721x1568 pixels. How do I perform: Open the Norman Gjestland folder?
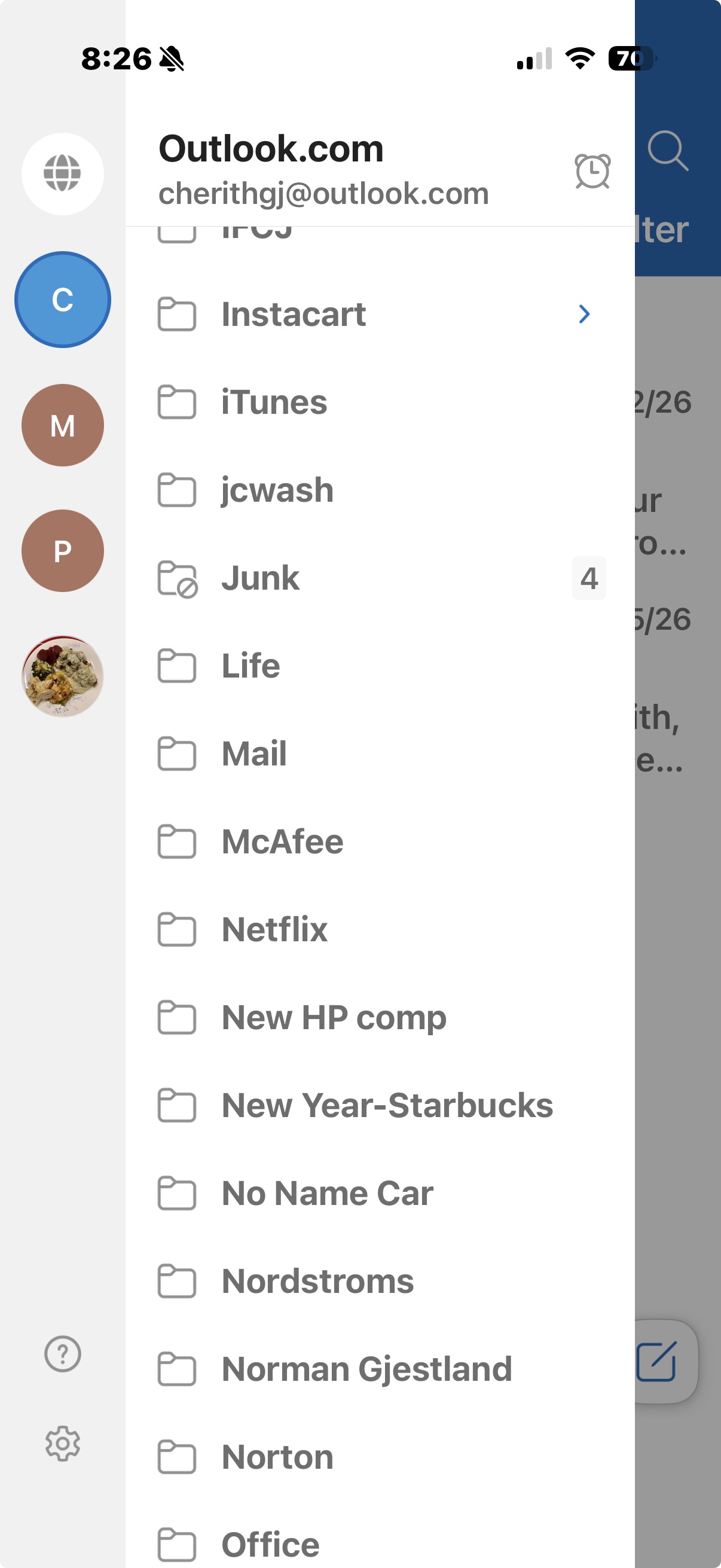click(380, 1369)
